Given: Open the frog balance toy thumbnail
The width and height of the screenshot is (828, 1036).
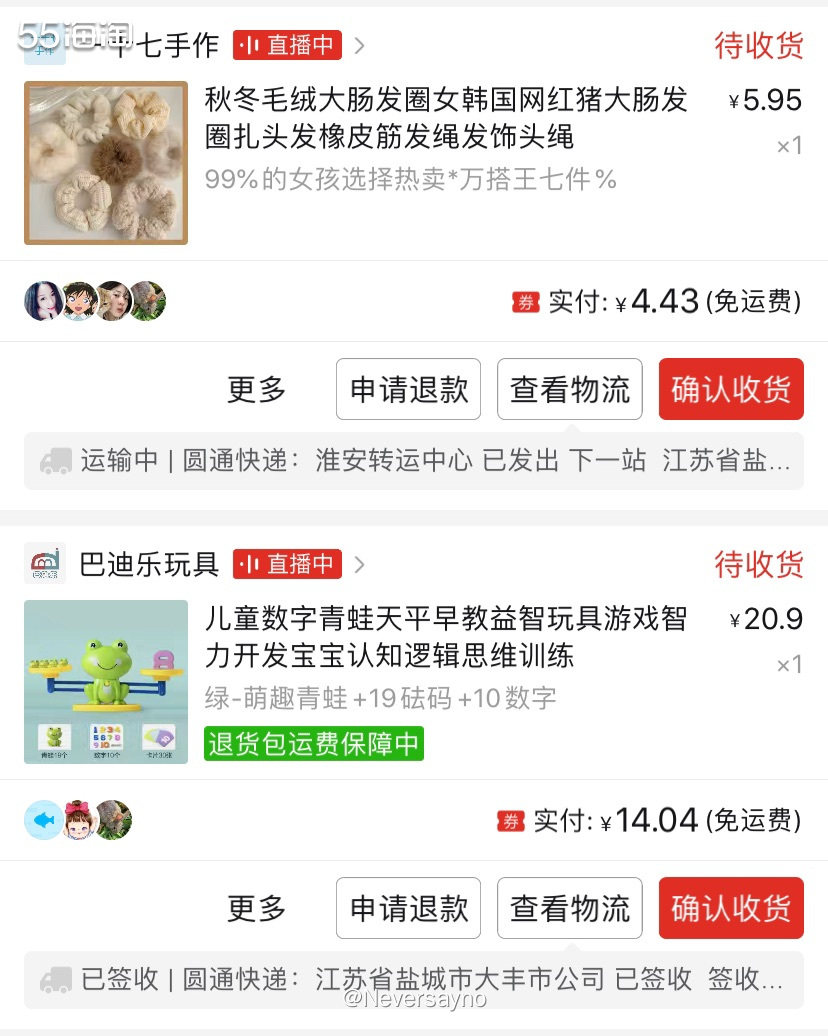Looking at the screenshot, I should 106,682.
